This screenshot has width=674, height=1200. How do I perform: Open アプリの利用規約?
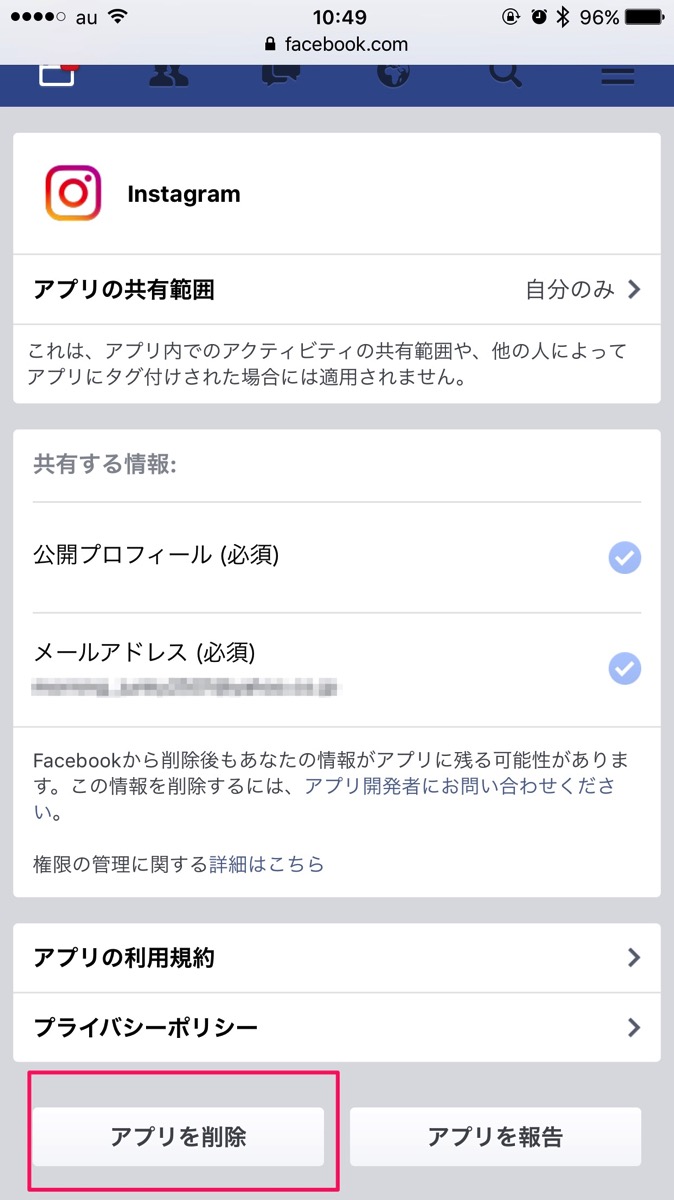pyautogui.click(x=336, y=958)
